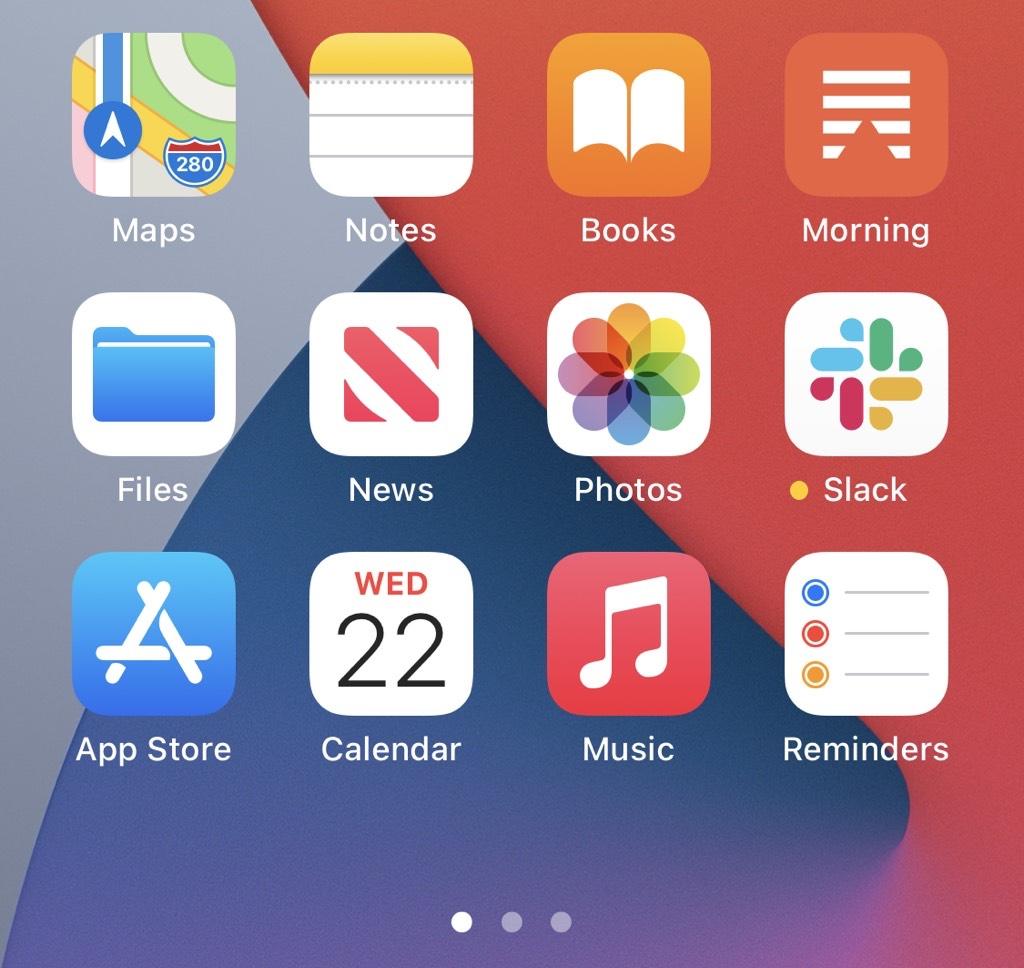This screenshot has height=968, width=1024.
Task: Open the Reminders app
Action: coord(866,633)
